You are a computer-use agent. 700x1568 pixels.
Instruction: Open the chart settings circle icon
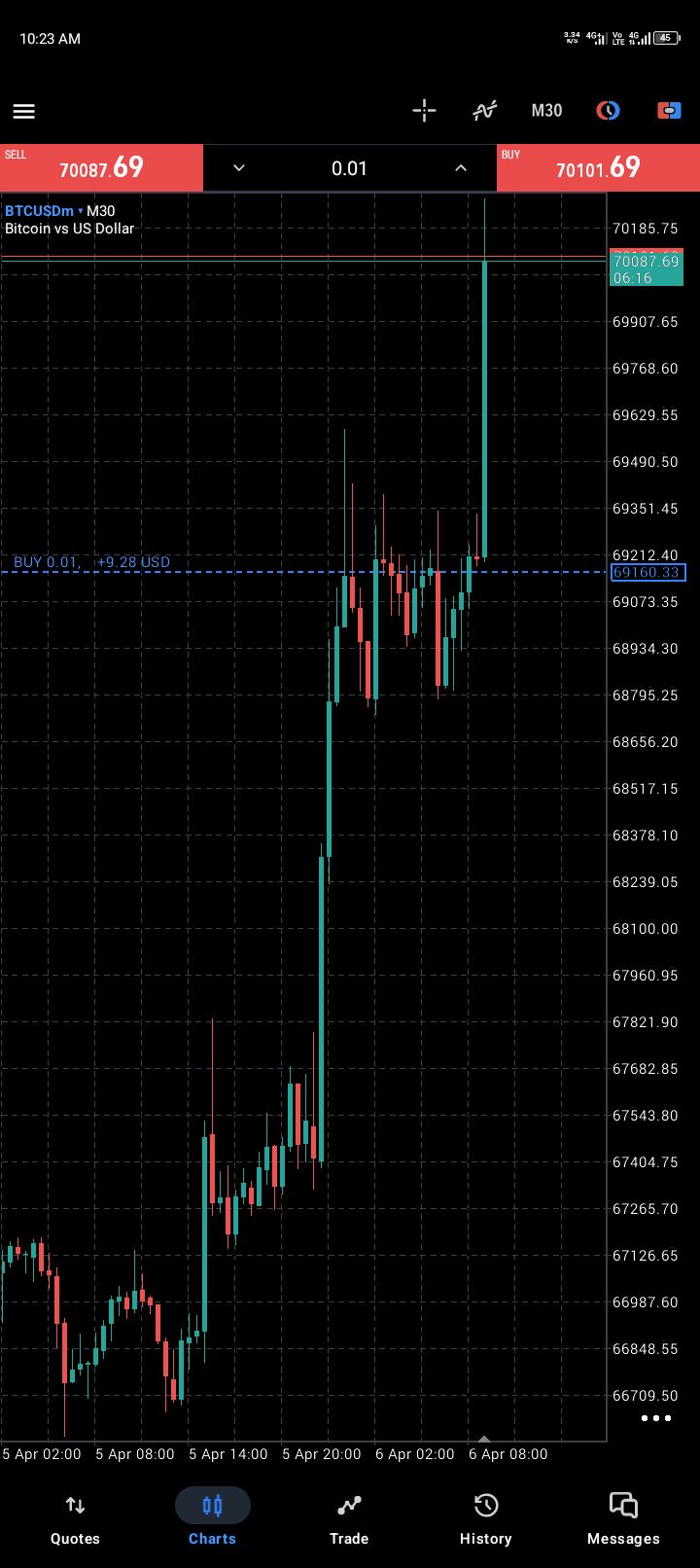pos(608,111)
